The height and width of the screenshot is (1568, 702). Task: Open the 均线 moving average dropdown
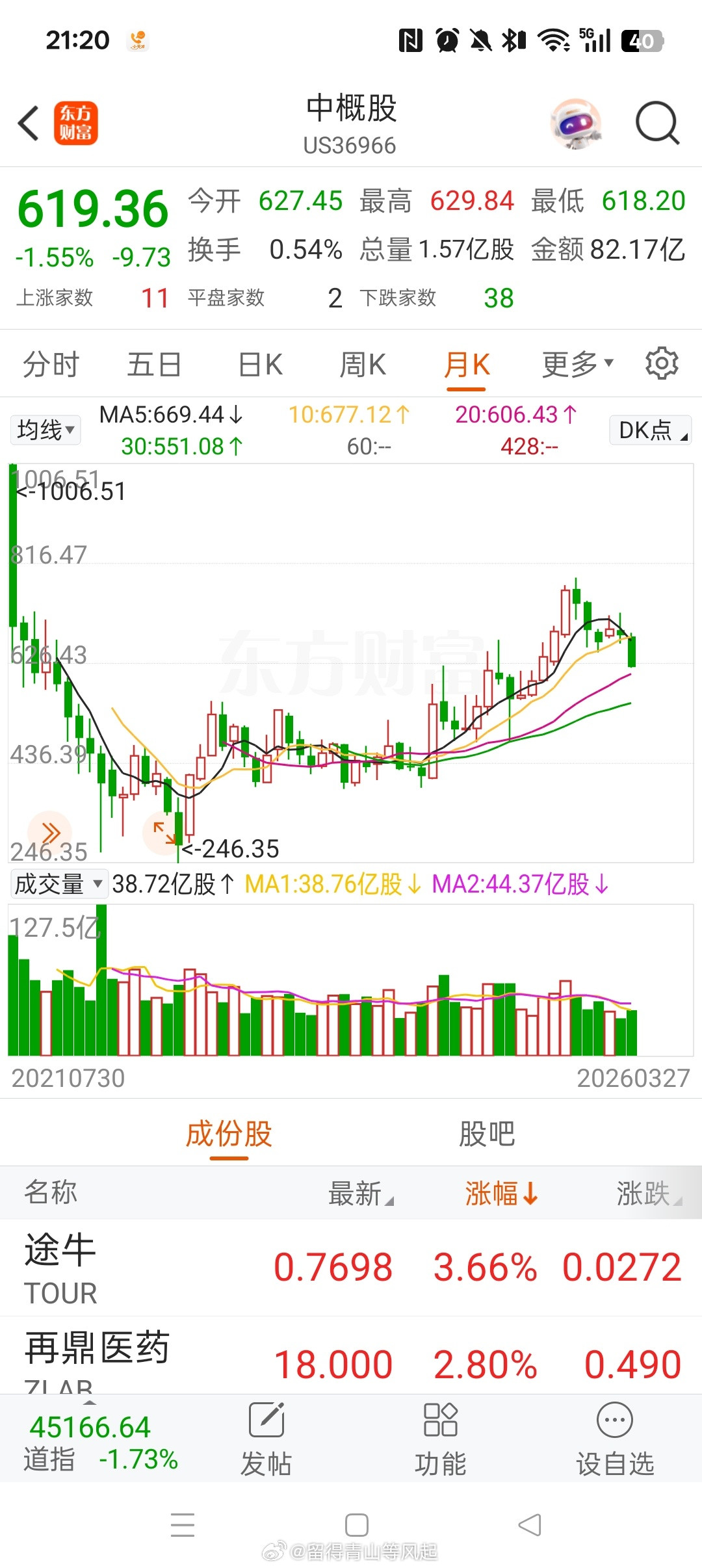click(x=45, y=429)
